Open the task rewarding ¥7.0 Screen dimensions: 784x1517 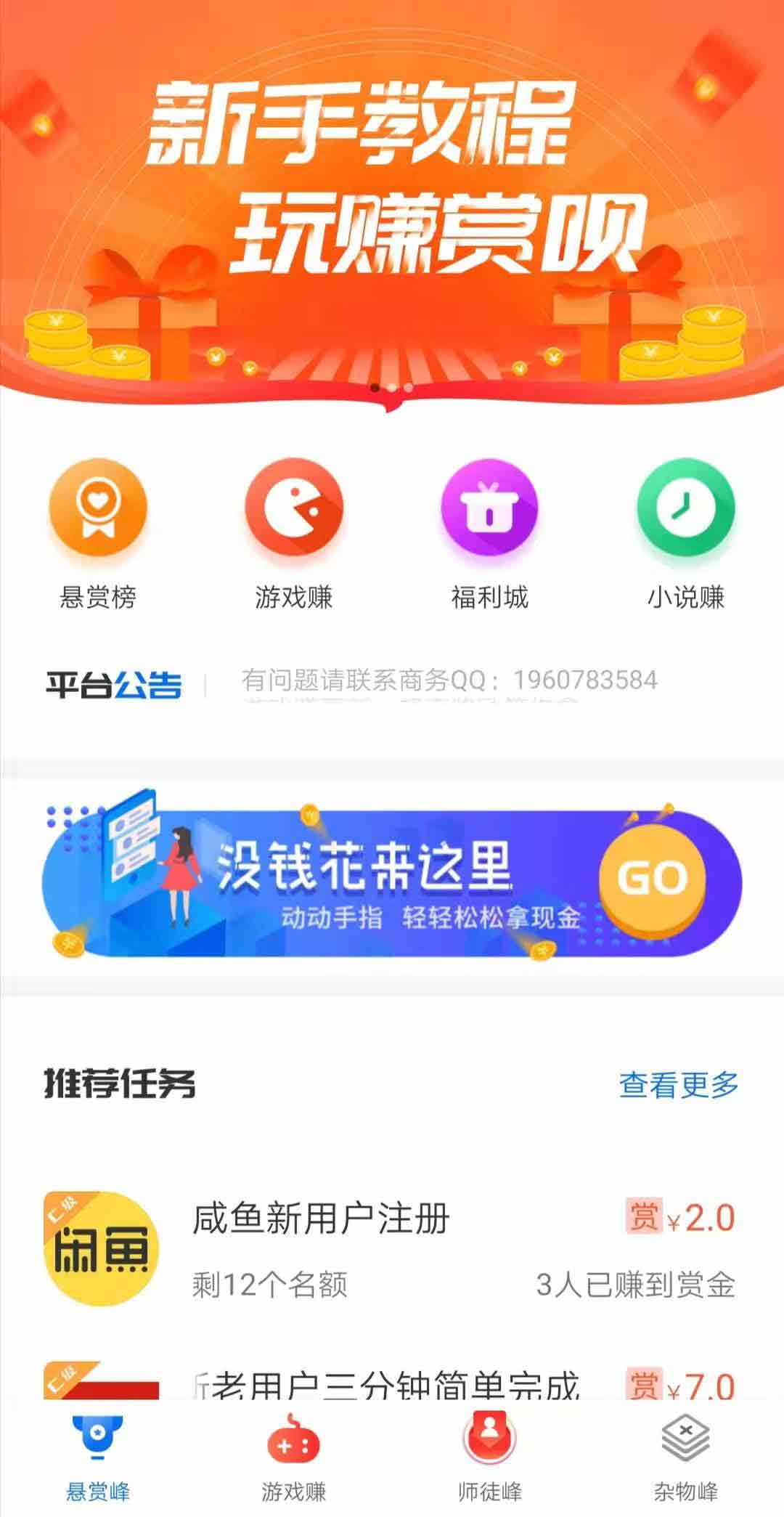point(392,1383)
